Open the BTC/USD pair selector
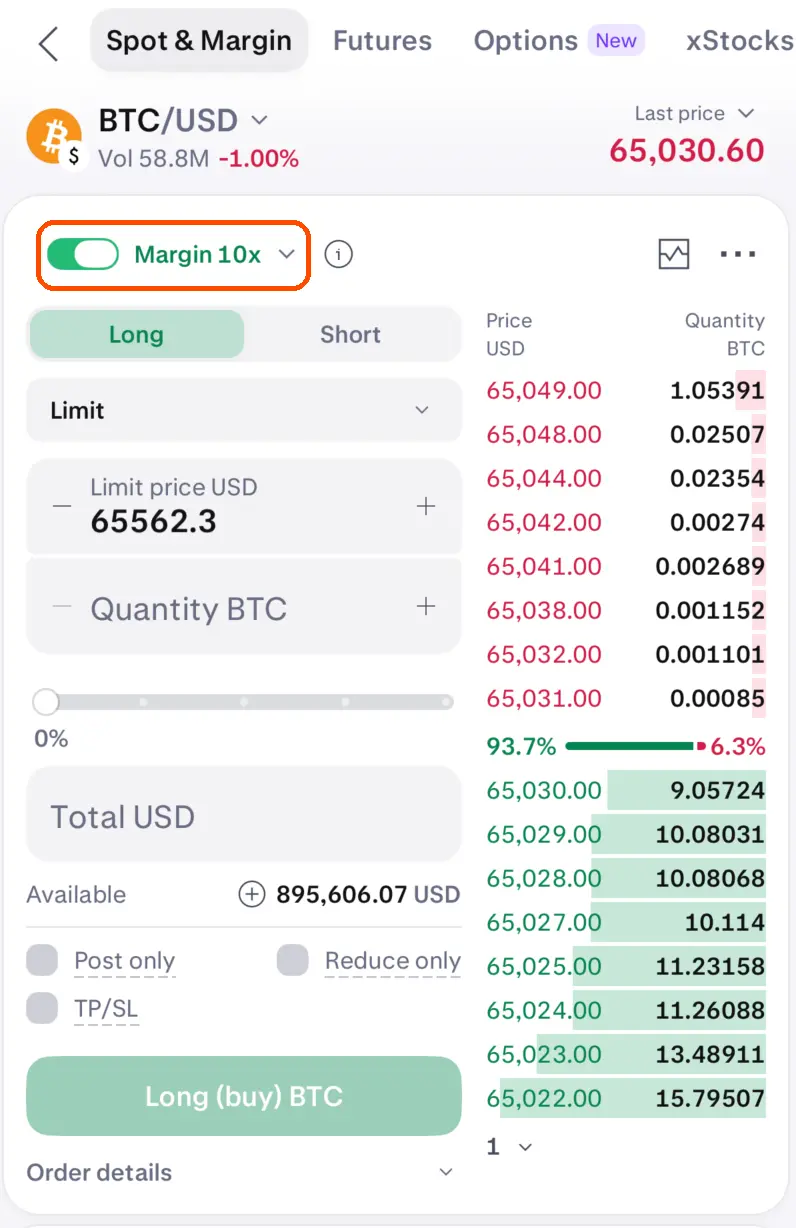Image resolution: width=796 pixels, height=1228 pixels. point(183,121)
